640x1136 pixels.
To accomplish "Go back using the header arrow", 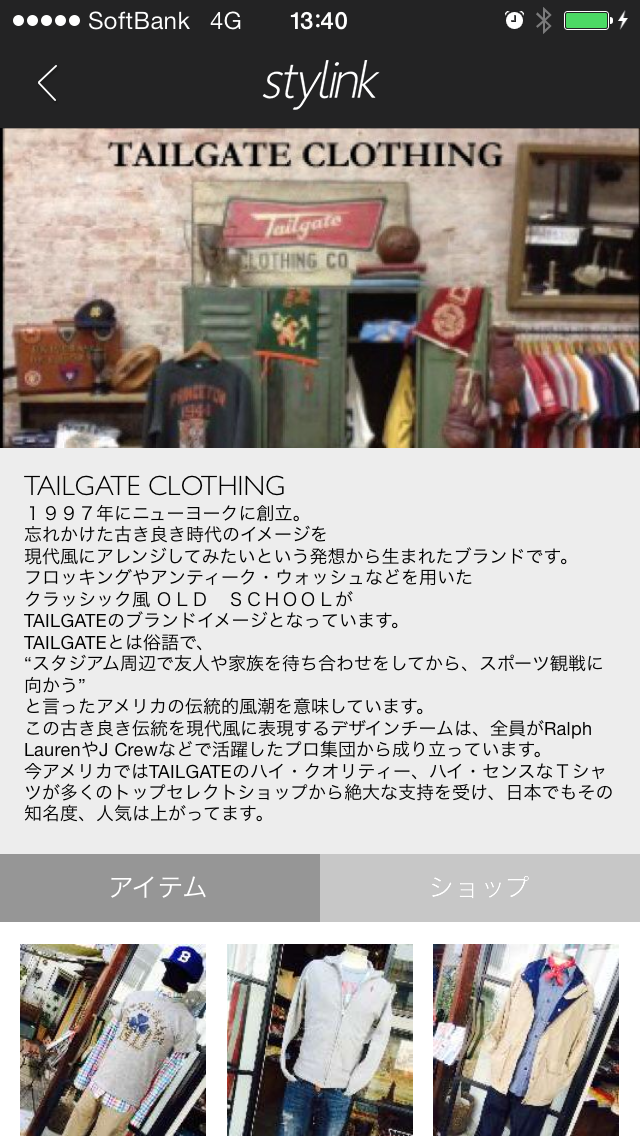I will pyautogui.click(x=47, y=83).
